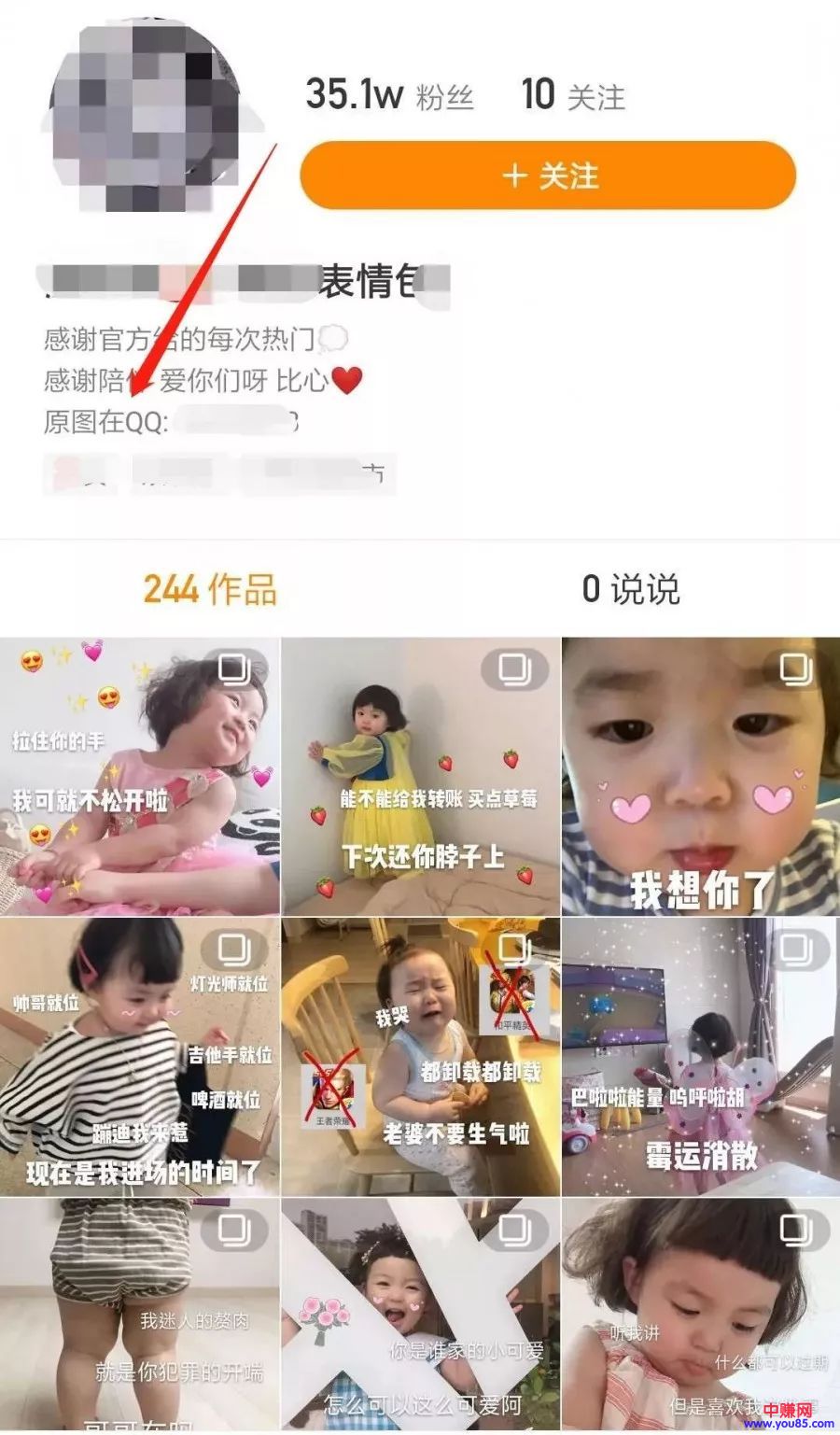Switch to the 0 说说 tab
The height and width of the screenshot is (1435, 840).
tap(630, 589)
